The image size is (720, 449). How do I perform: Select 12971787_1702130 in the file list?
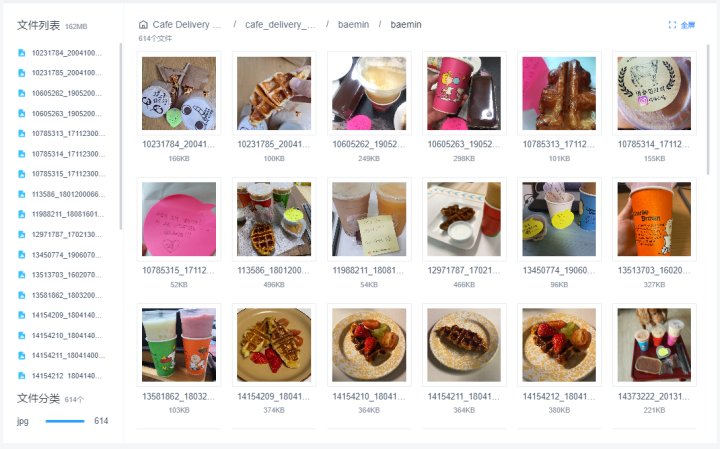tap(60, 235)
